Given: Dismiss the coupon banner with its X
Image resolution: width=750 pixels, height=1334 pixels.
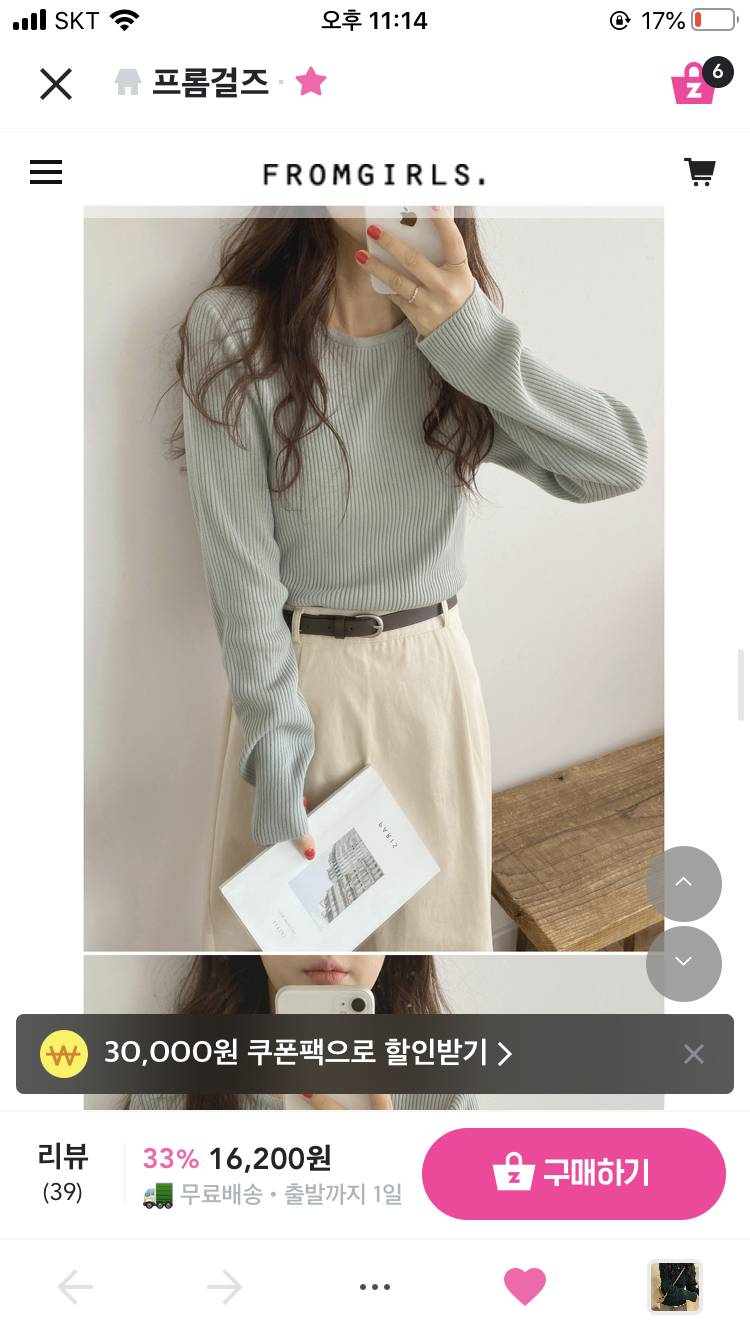Looking at the screenshot, I should [693, 1053].
